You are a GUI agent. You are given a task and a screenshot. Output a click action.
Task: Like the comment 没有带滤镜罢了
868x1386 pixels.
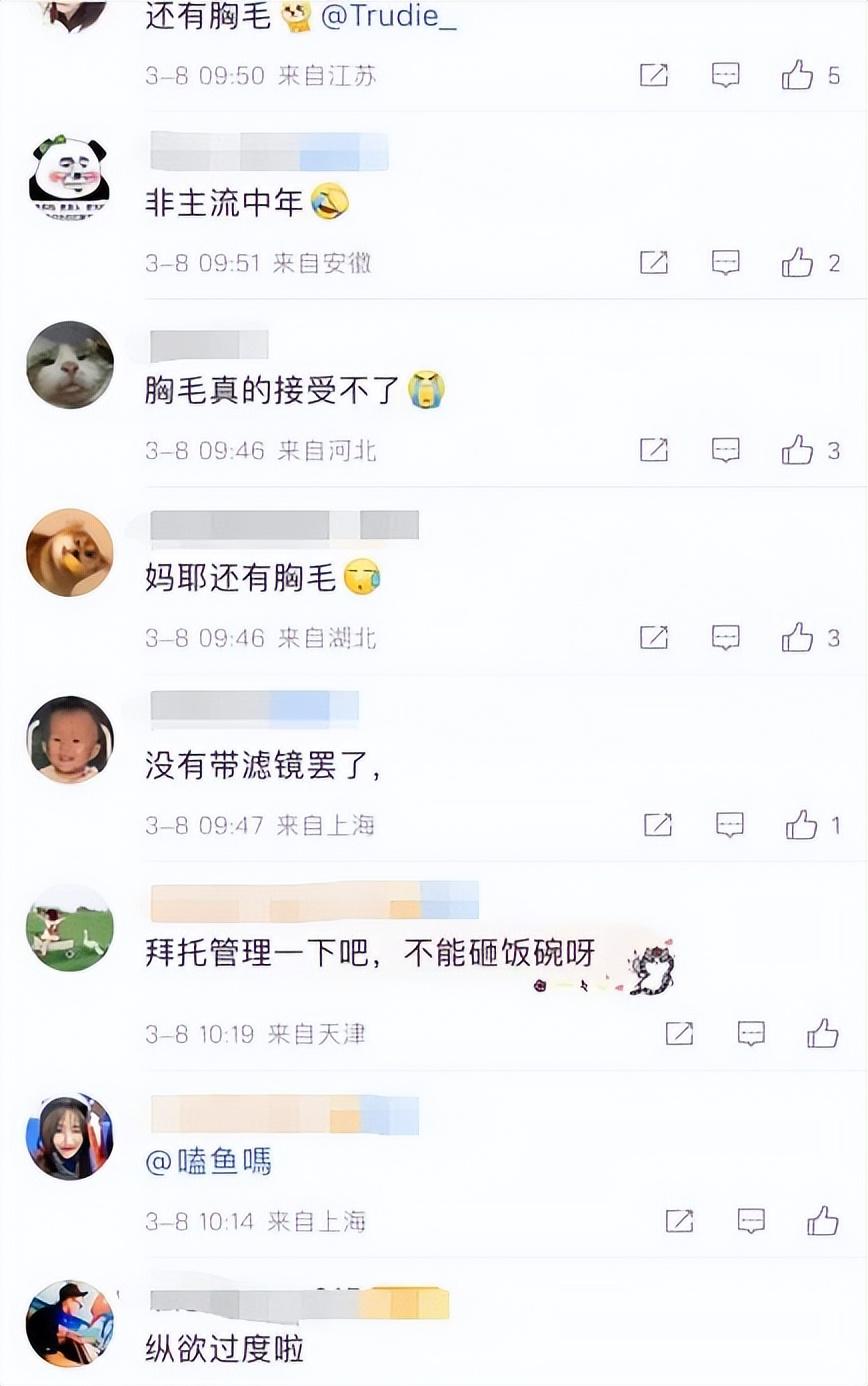coord(801,824)
